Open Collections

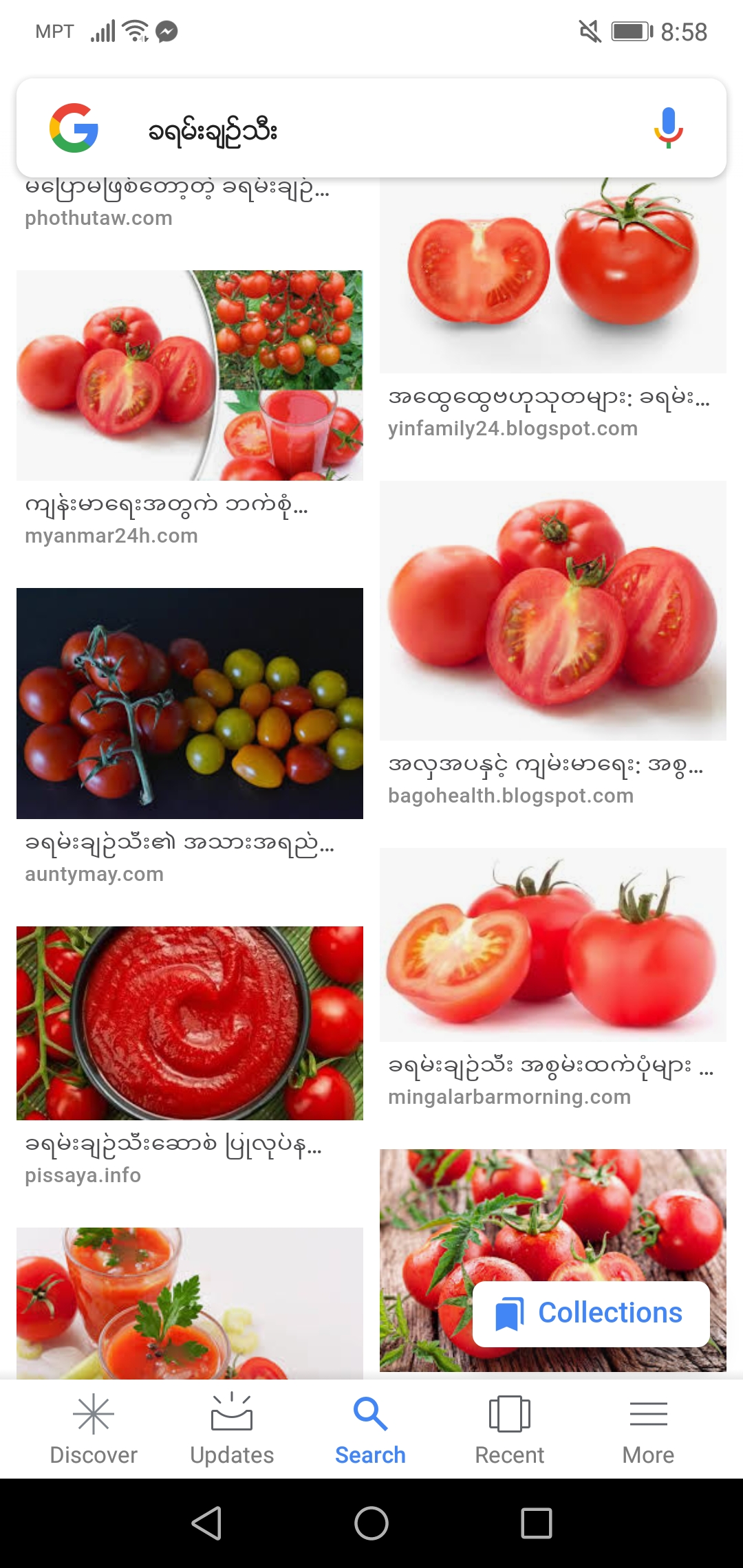(592, 1314)
